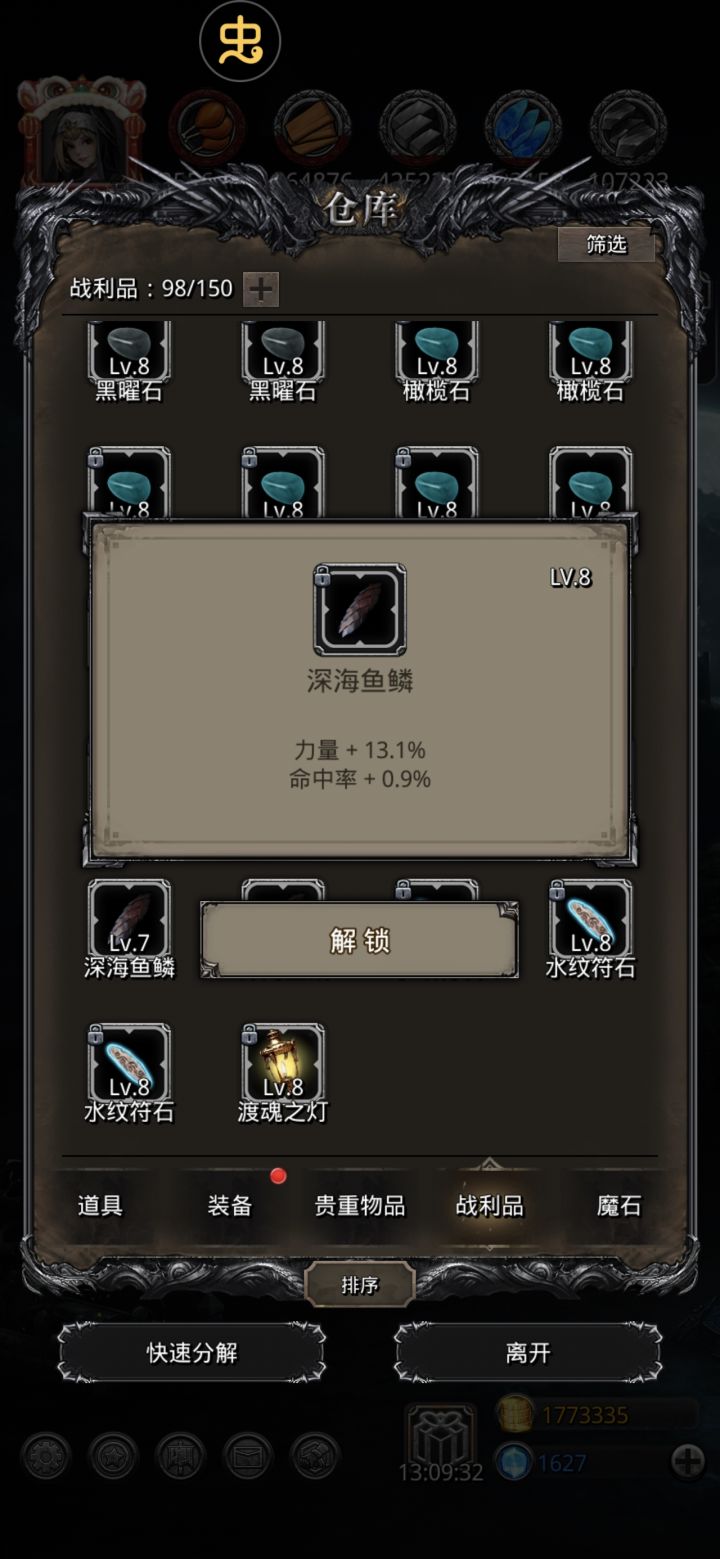Click the bug icon at the top of the screen
This screenshot has height=1559, width=720.
pyautogui.click(x=240, y=40)
